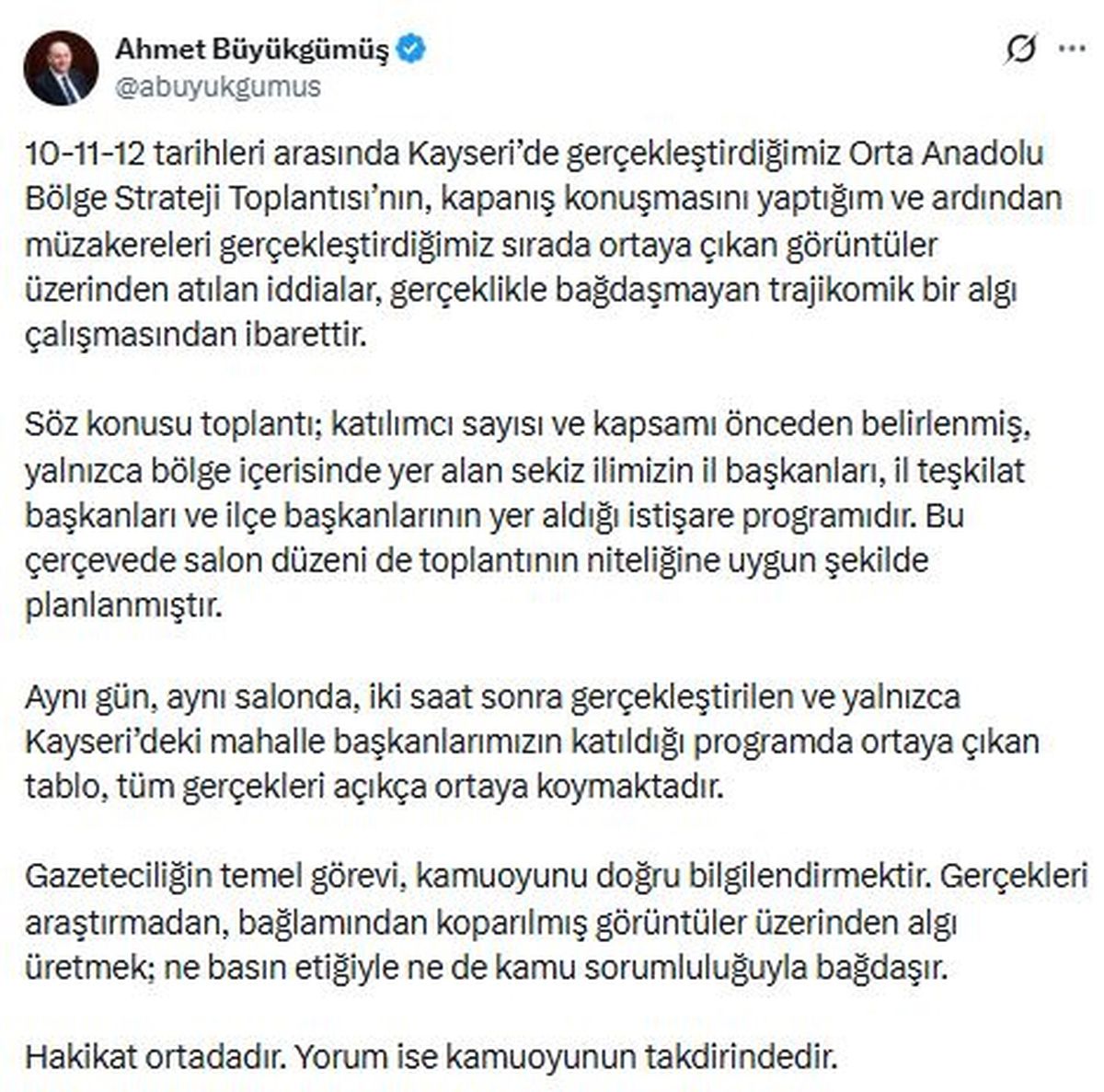Tap the Grok explain icon

point(1021,49)
